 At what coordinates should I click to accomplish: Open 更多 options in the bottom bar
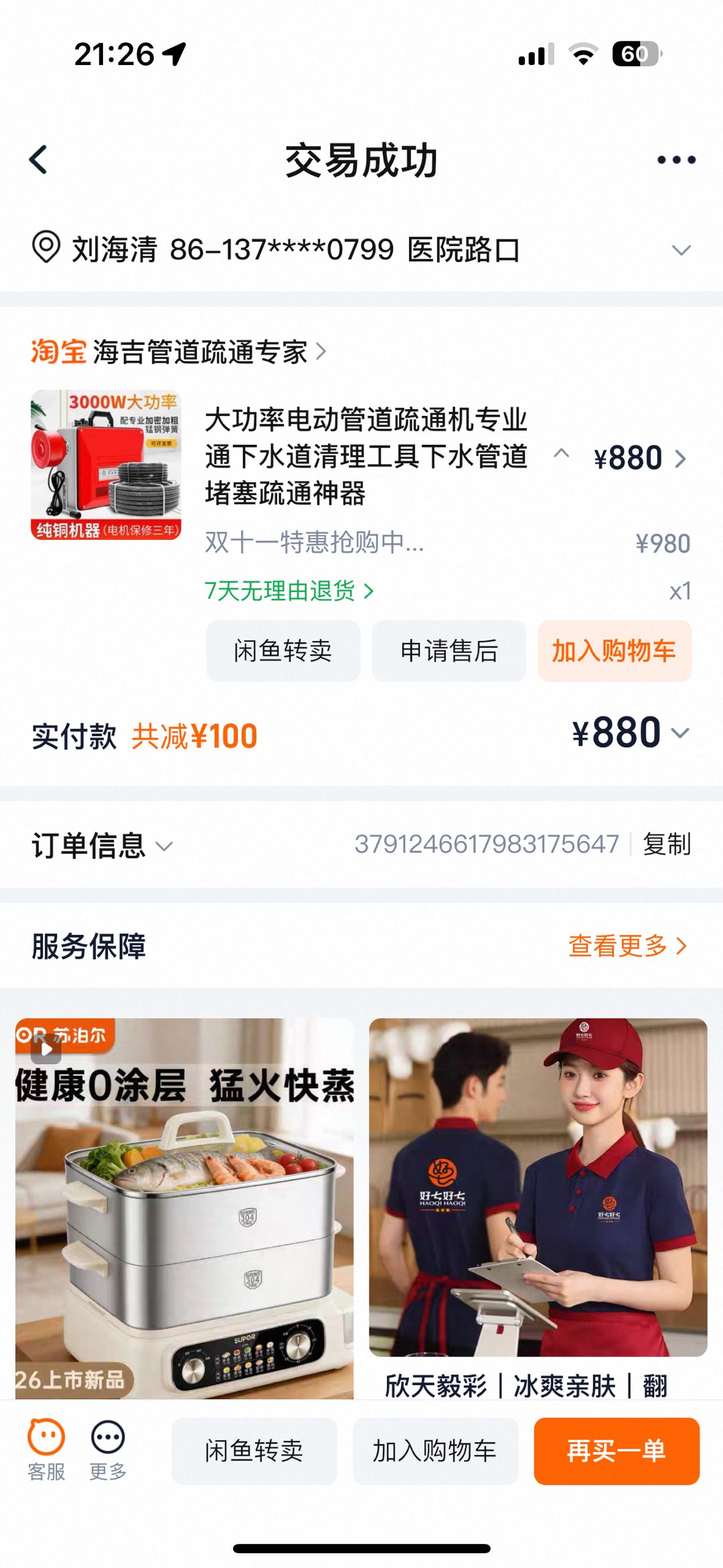coord(108,1450)
